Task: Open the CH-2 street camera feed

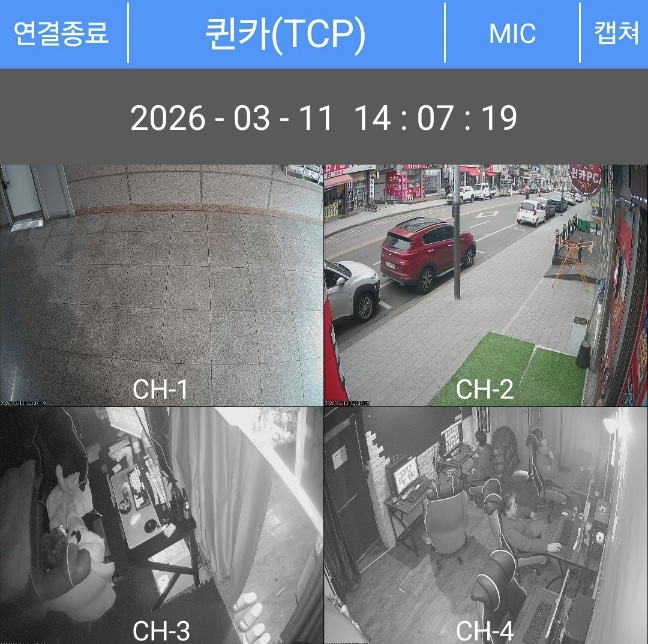Action: 486,284
